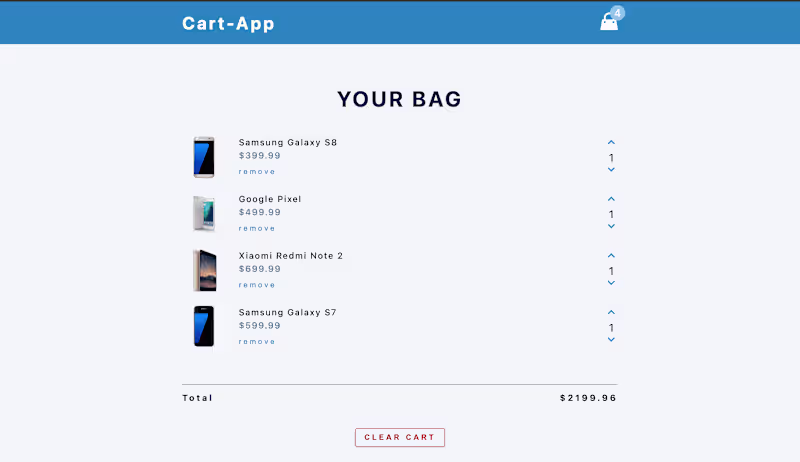Increase quantity of Google Pixel

(x=611, y=199)
